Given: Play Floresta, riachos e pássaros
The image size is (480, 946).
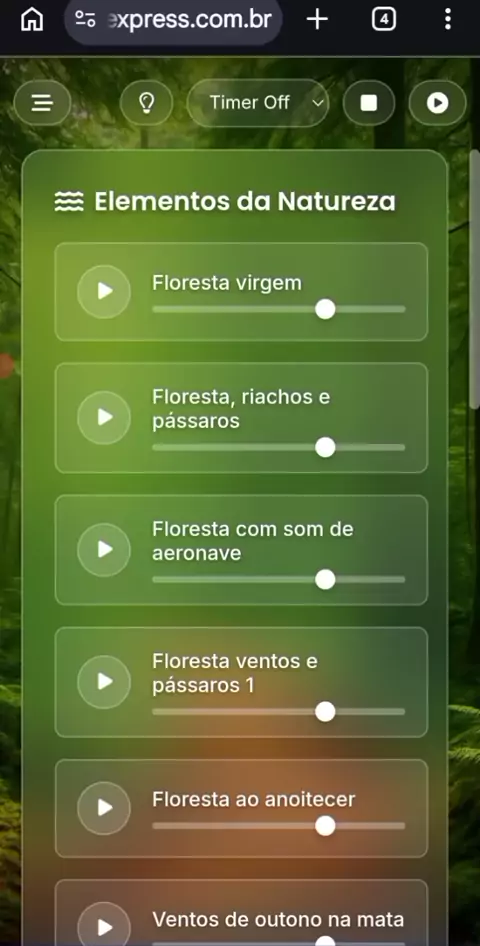Looking at the screenshot, I should point(104,417).
